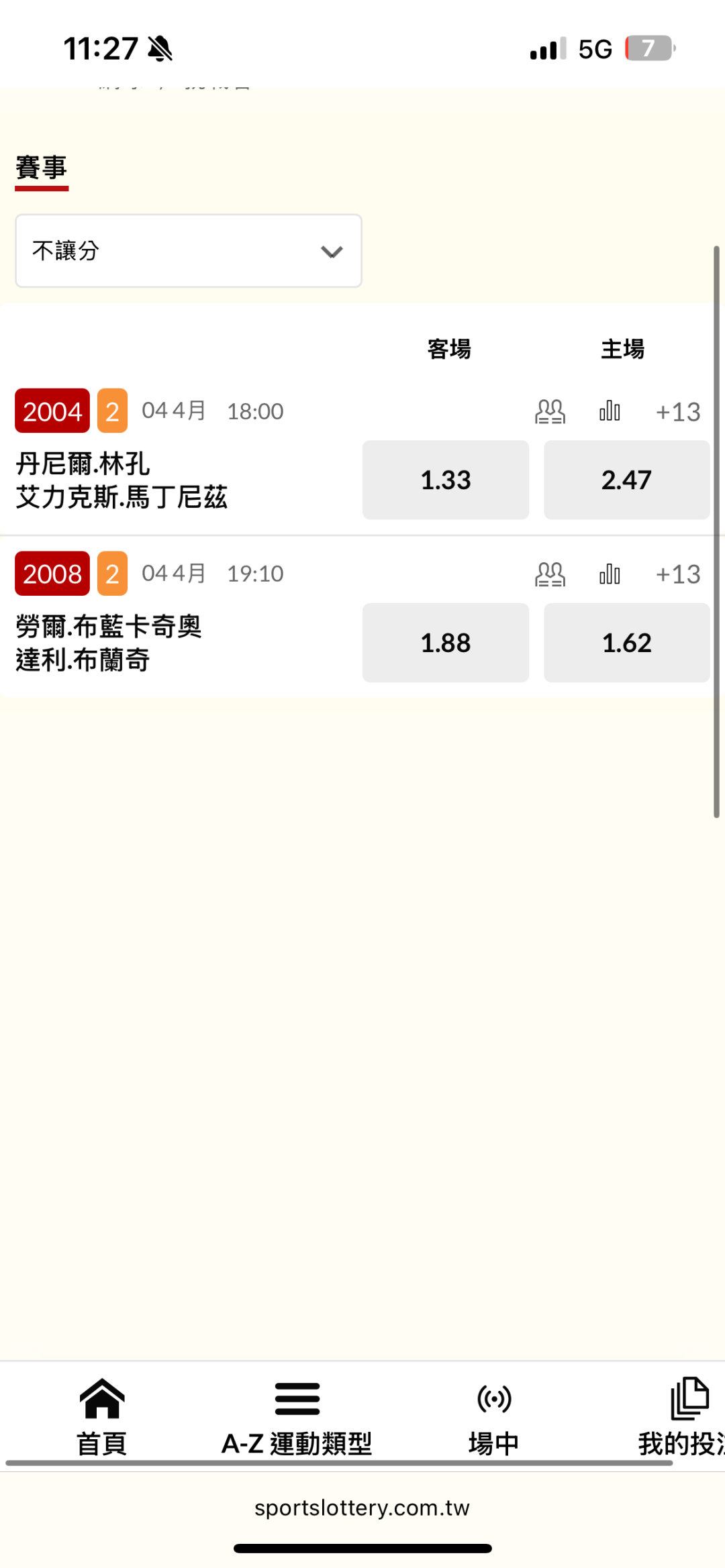Image resolution: width=725 pixels, height=1568 pixels.
Task: Pick home odds 2.47 for 艾力克斯.馬丁尼茲
Action: click(x=626, y=480)
